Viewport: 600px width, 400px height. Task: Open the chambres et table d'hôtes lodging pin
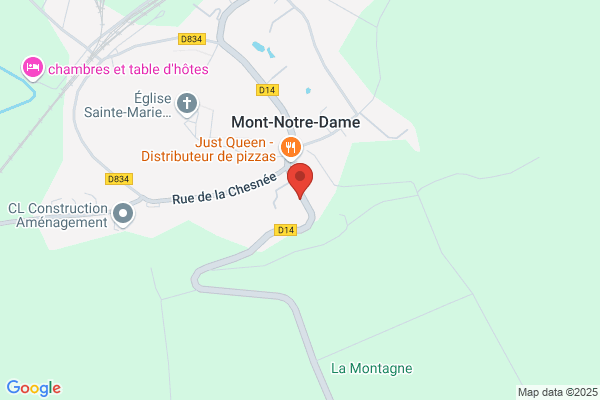33,69
